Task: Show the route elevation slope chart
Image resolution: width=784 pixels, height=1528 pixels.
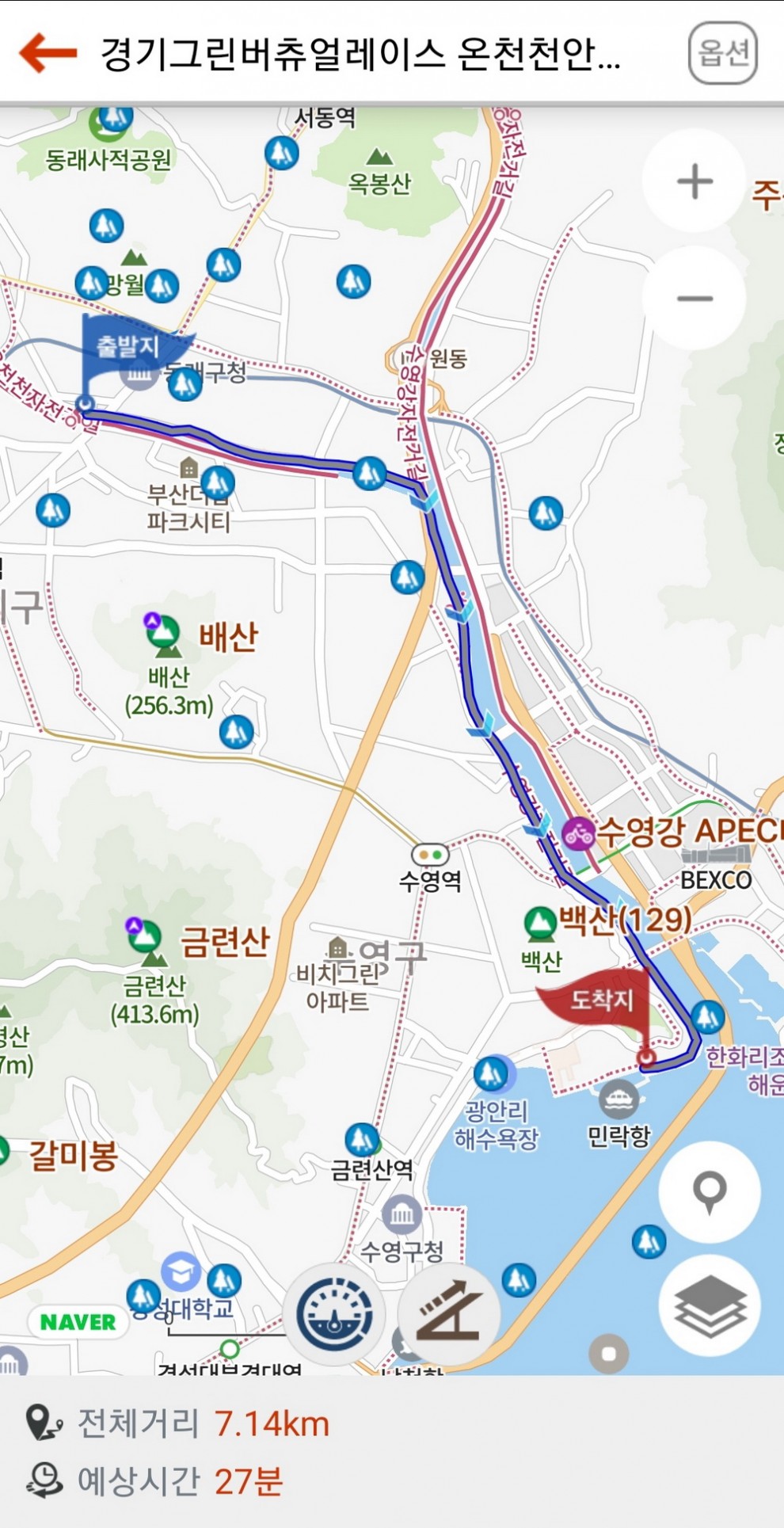Action: tap(449, 1314)
